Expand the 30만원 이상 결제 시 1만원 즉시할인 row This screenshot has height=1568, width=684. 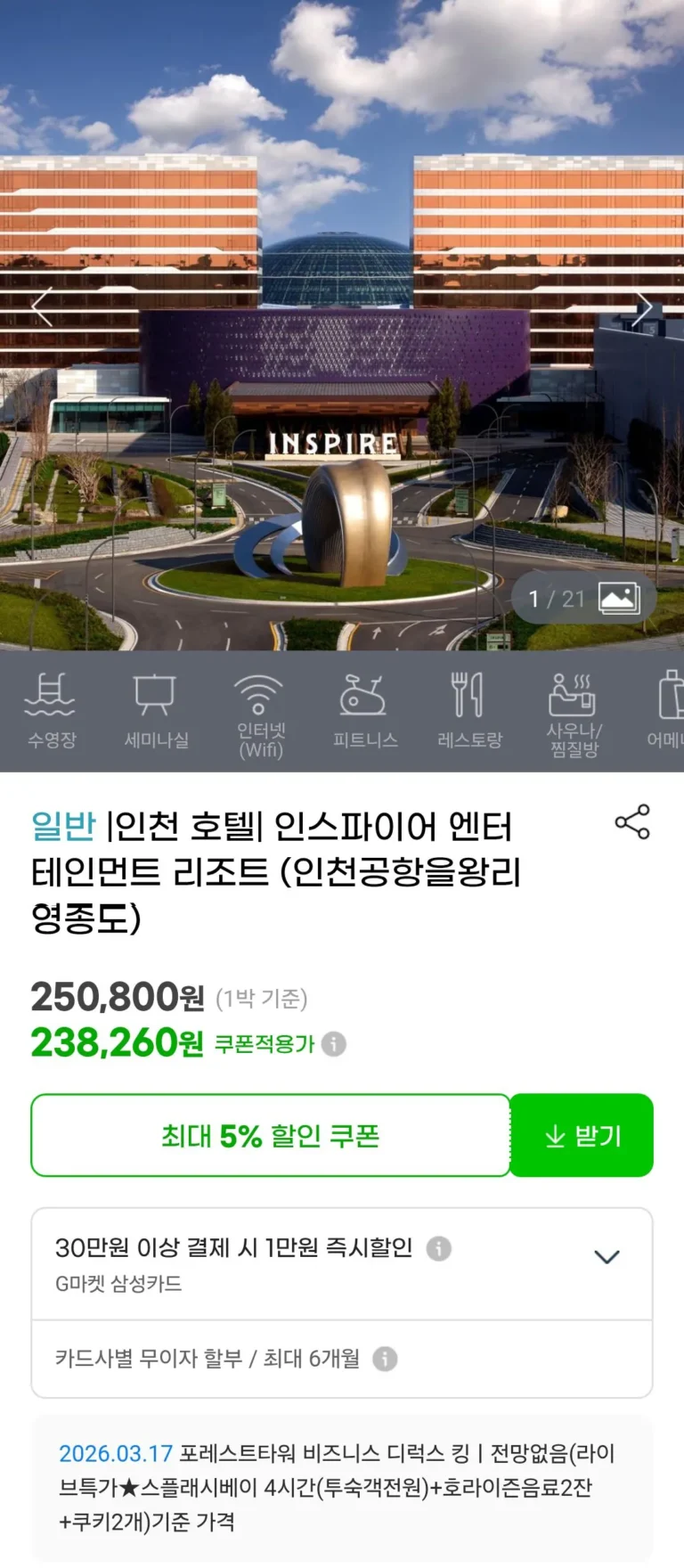click(607, 1257)
